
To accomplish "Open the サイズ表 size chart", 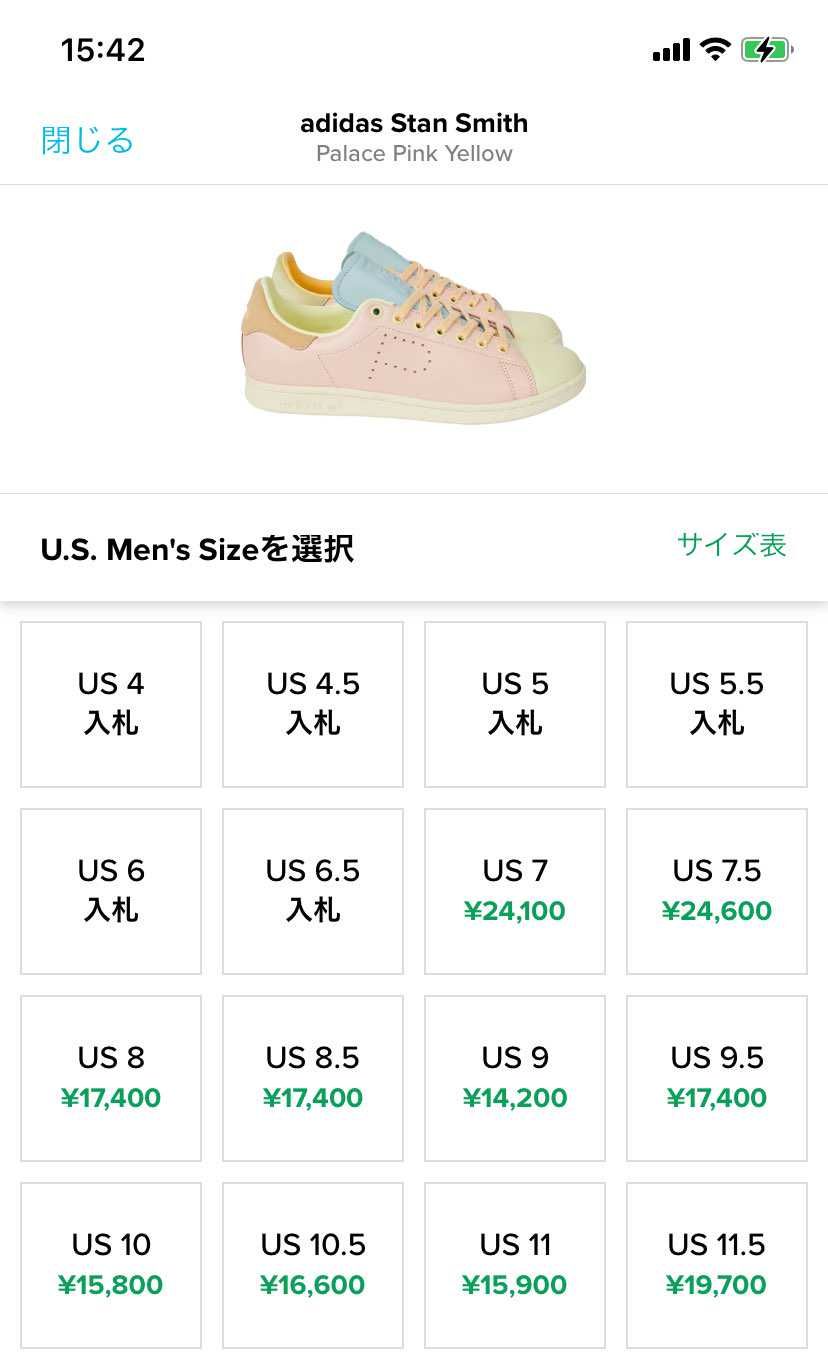I will point(731,545).
